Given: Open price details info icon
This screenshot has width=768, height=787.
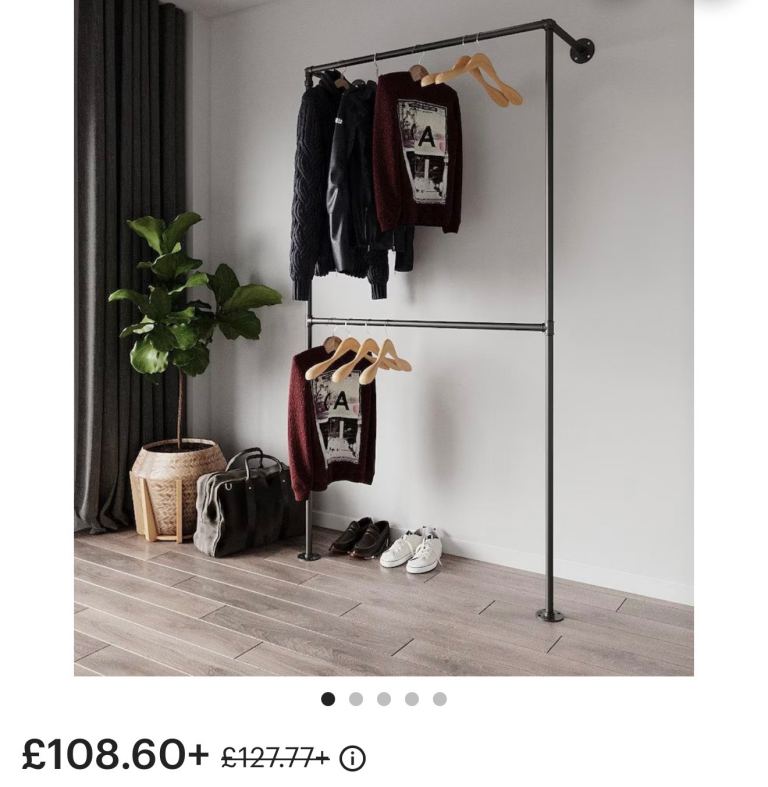Looking at the screenshot, I should click(x=352, y=759).
